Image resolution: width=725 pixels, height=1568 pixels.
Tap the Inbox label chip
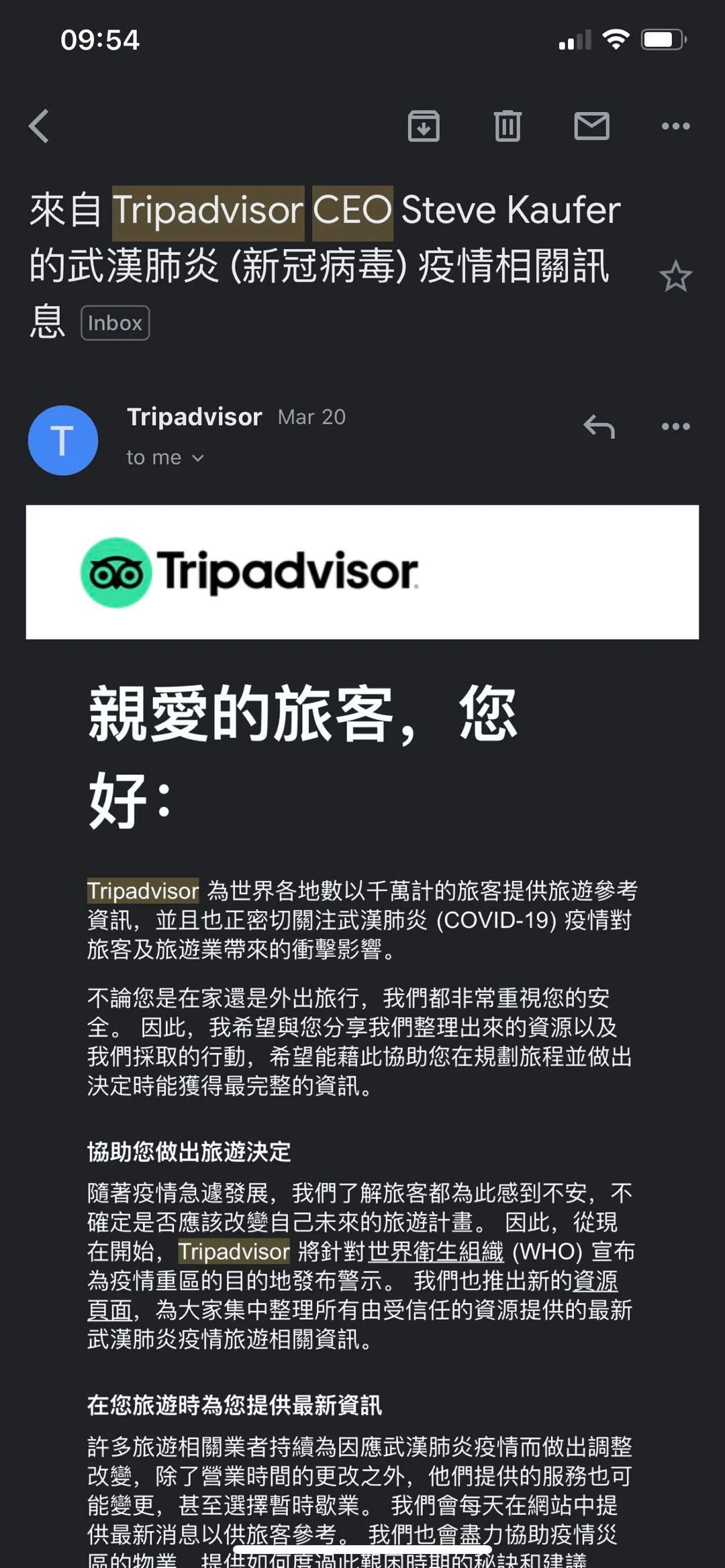click(115, 323)
